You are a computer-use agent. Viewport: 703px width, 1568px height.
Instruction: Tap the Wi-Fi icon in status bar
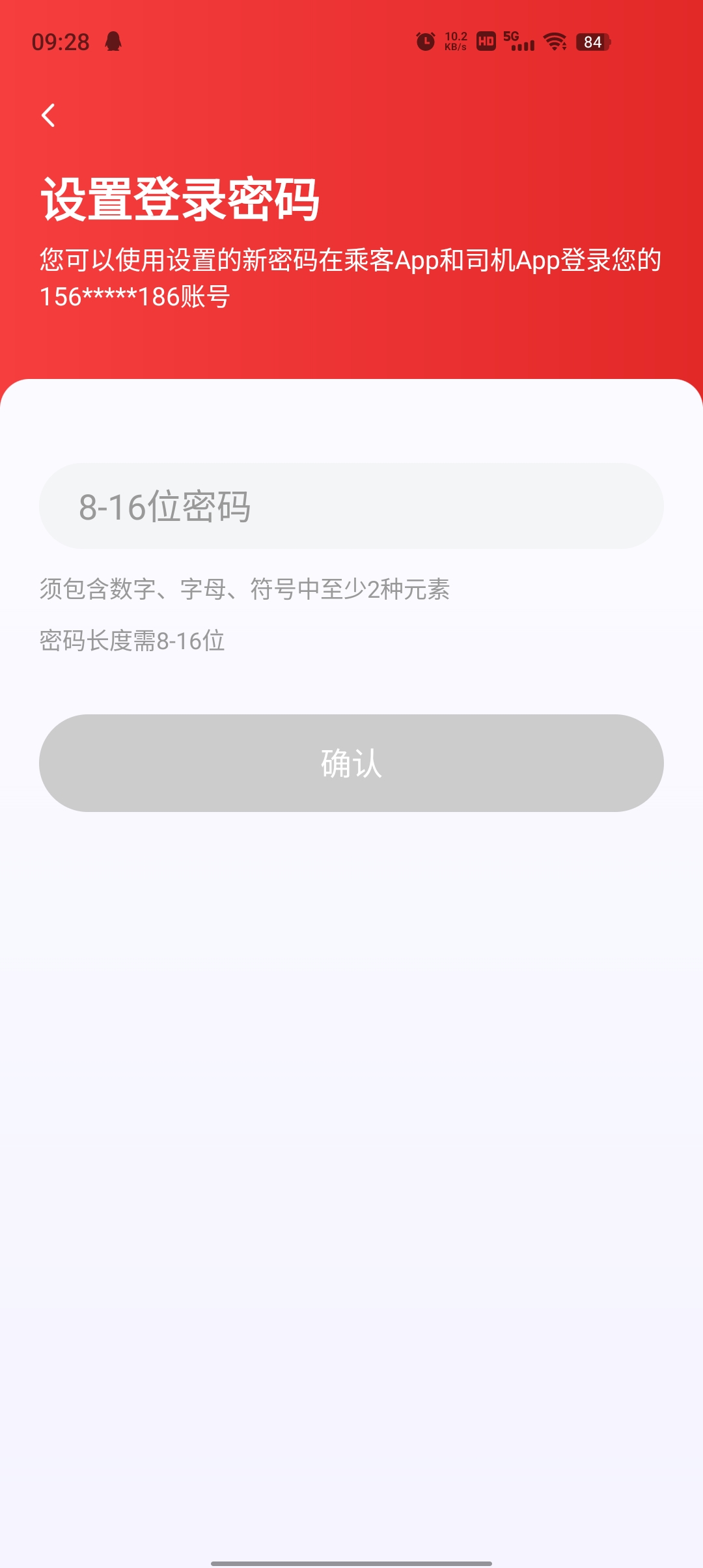click(x=553, y=41)
